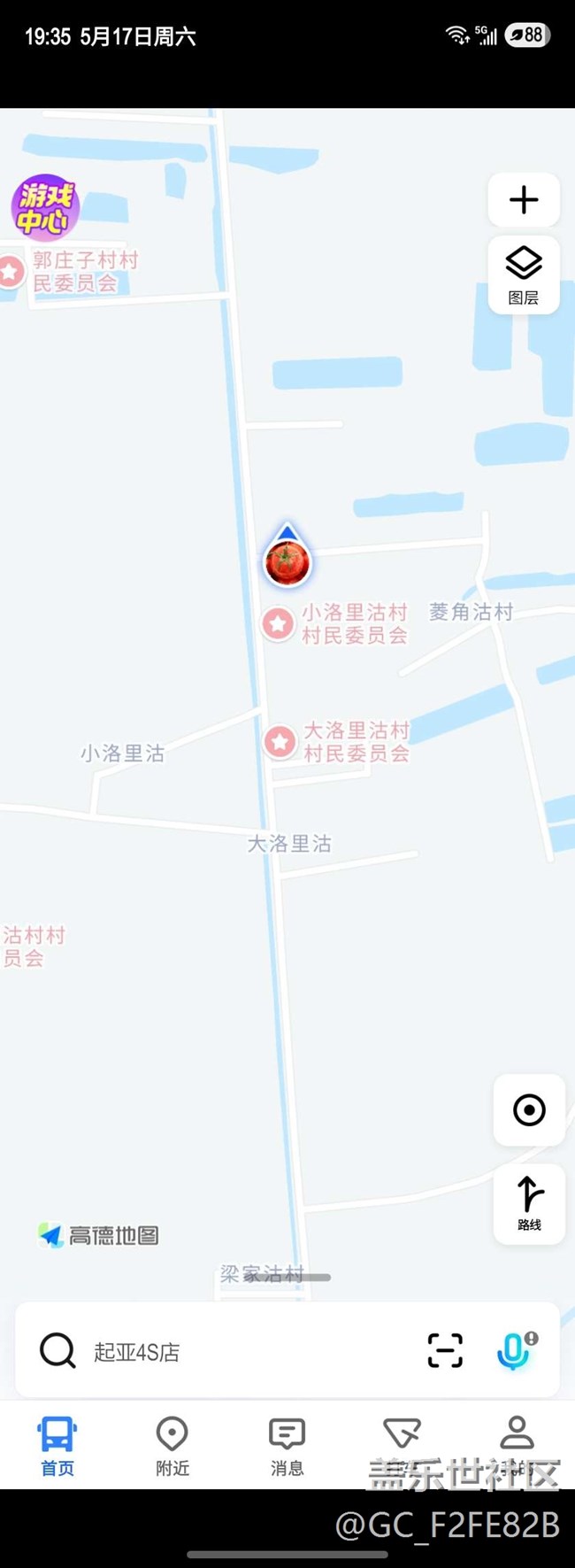This screenshot has height=1568, width=575.
Task: Open the 消息 messages tab
Action: pos(287,1446)
